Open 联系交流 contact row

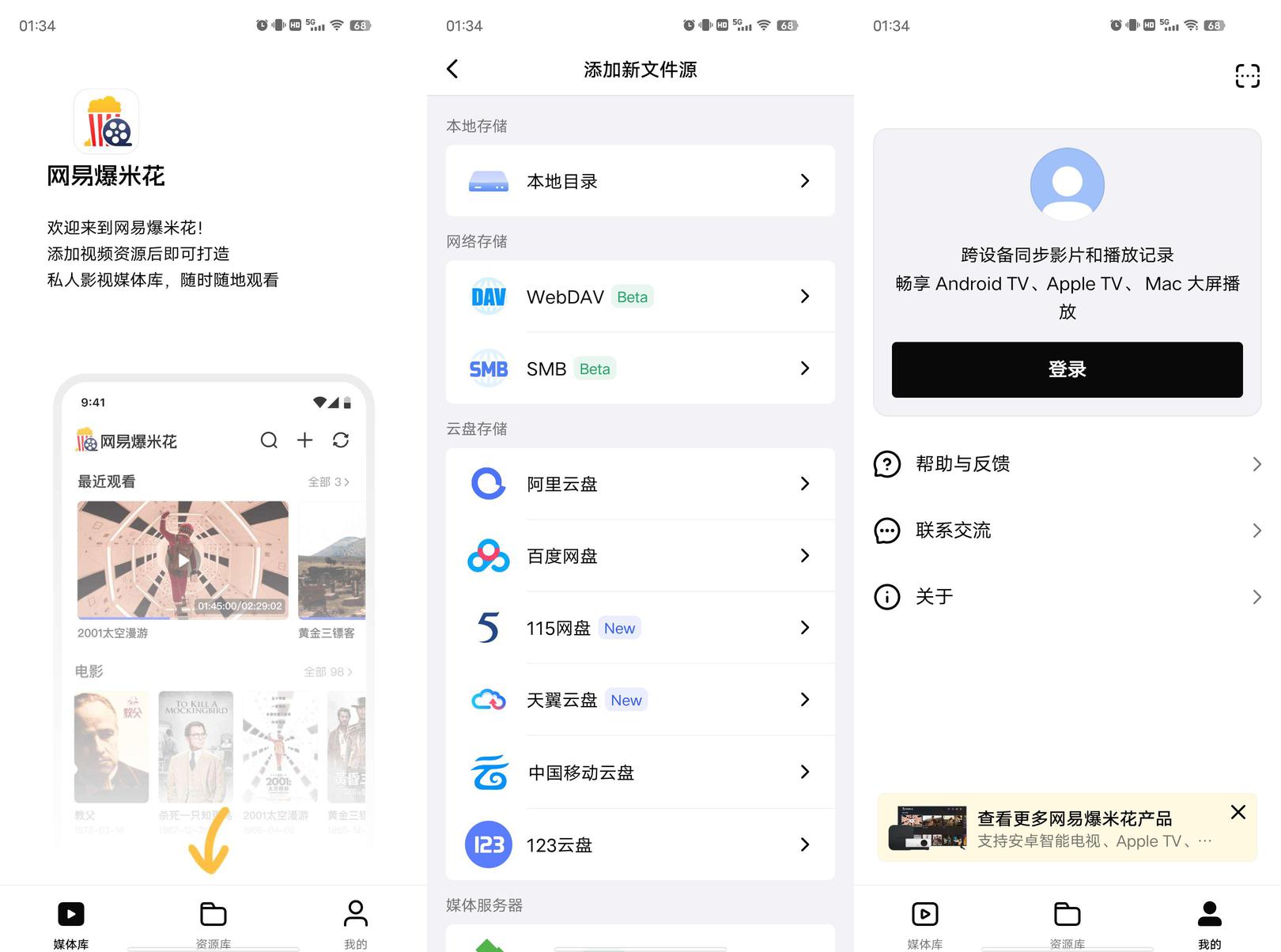(1067, 531)
